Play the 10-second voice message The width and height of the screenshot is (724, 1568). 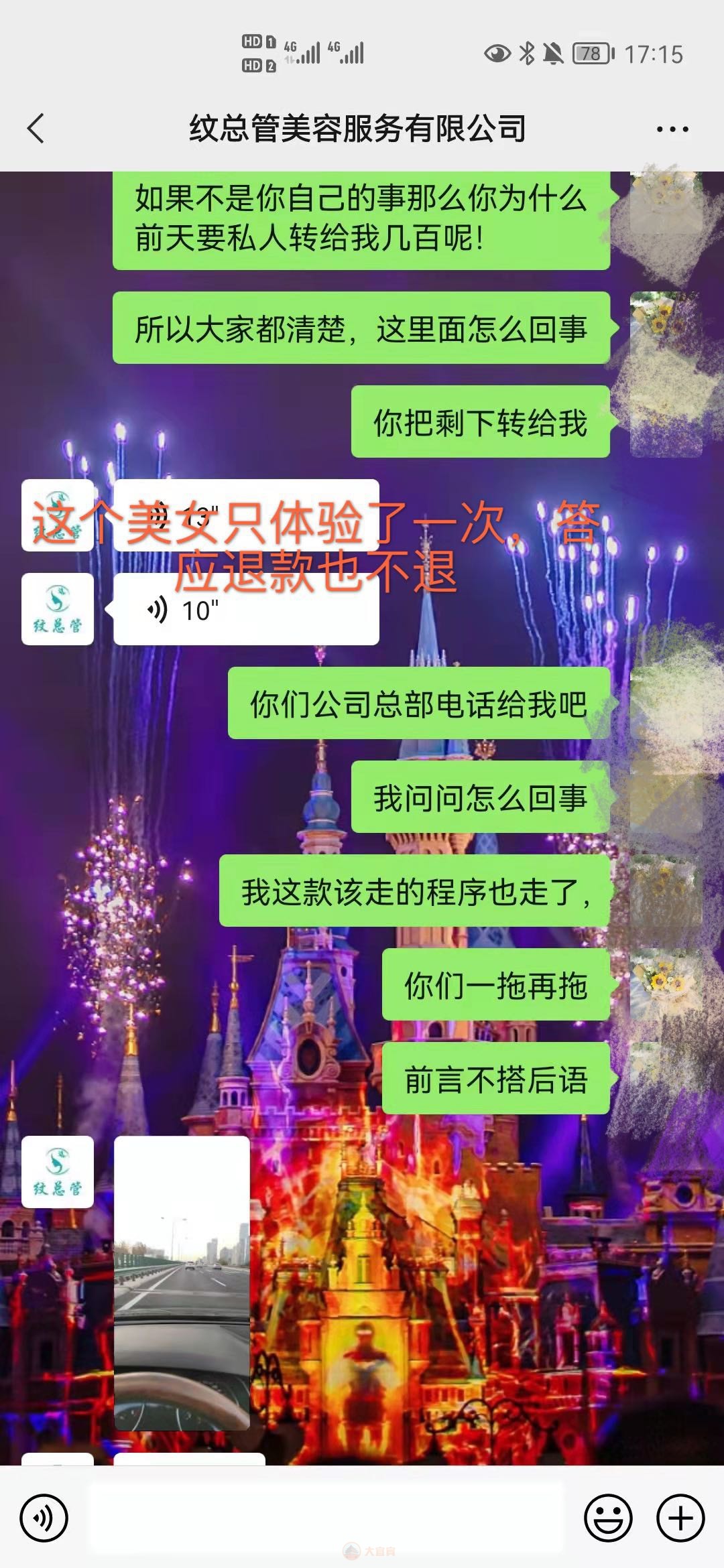click(x=245, y=610)
